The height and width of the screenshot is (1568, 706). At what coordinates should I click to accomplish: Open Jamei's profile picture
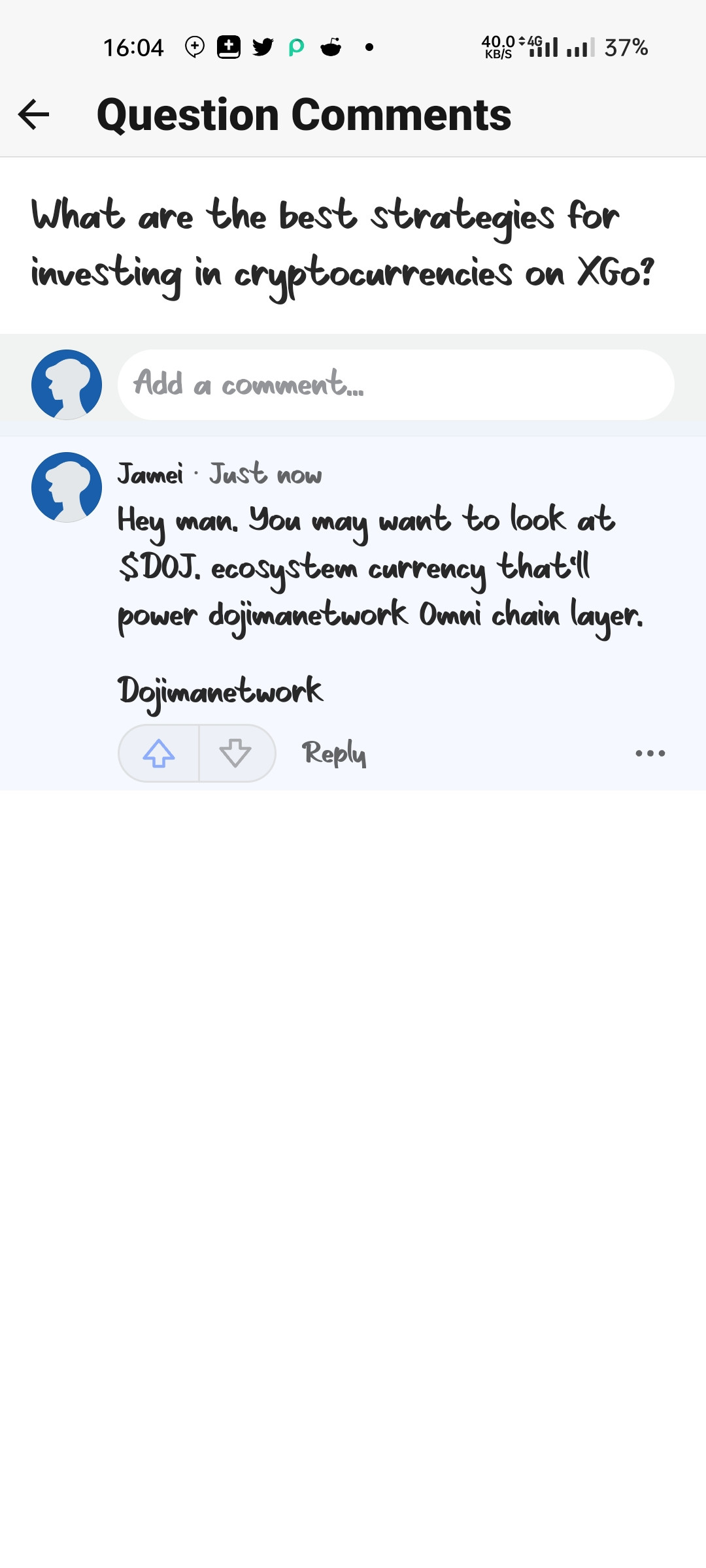click(x=67, y=487)
